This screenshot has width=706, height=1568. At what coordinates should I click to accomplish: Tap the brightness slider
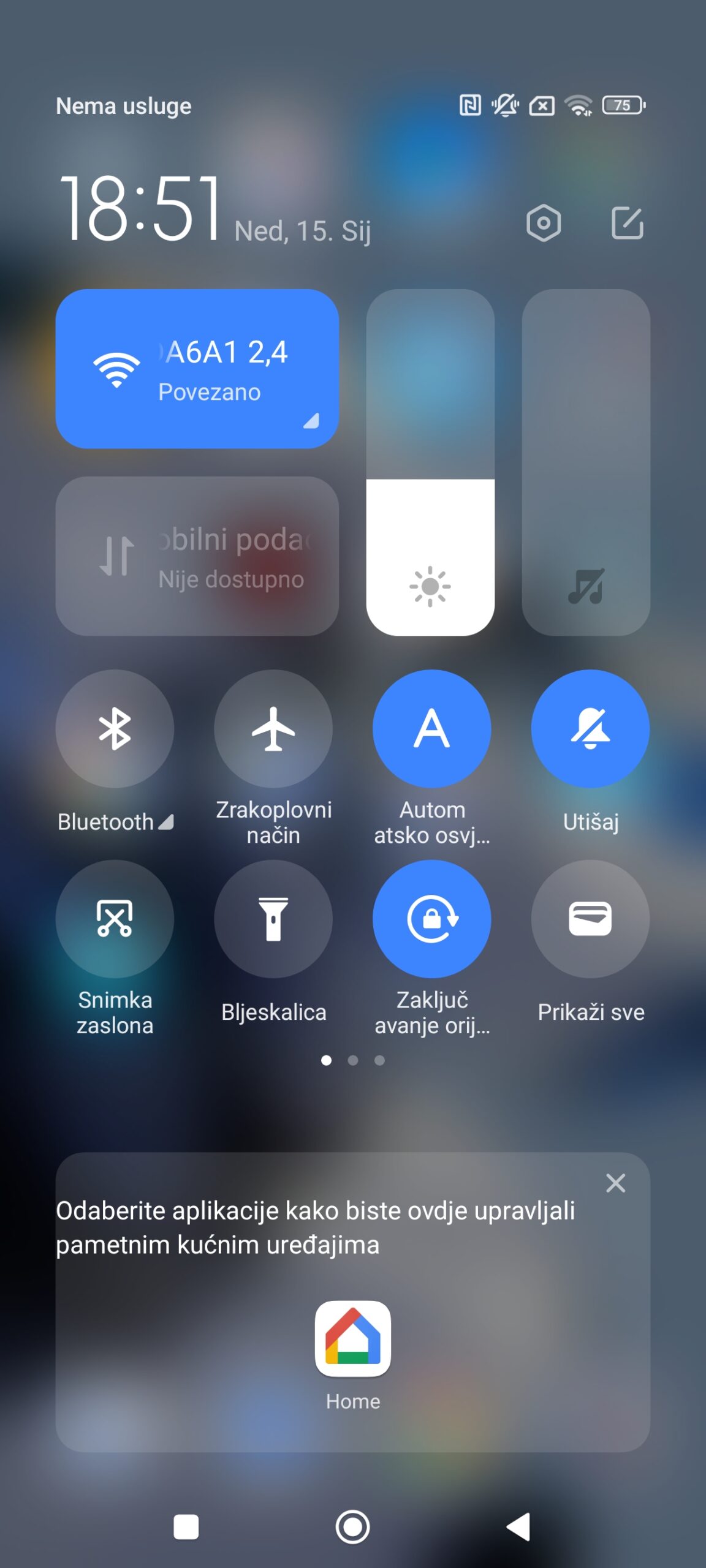[x=430, y=462]
